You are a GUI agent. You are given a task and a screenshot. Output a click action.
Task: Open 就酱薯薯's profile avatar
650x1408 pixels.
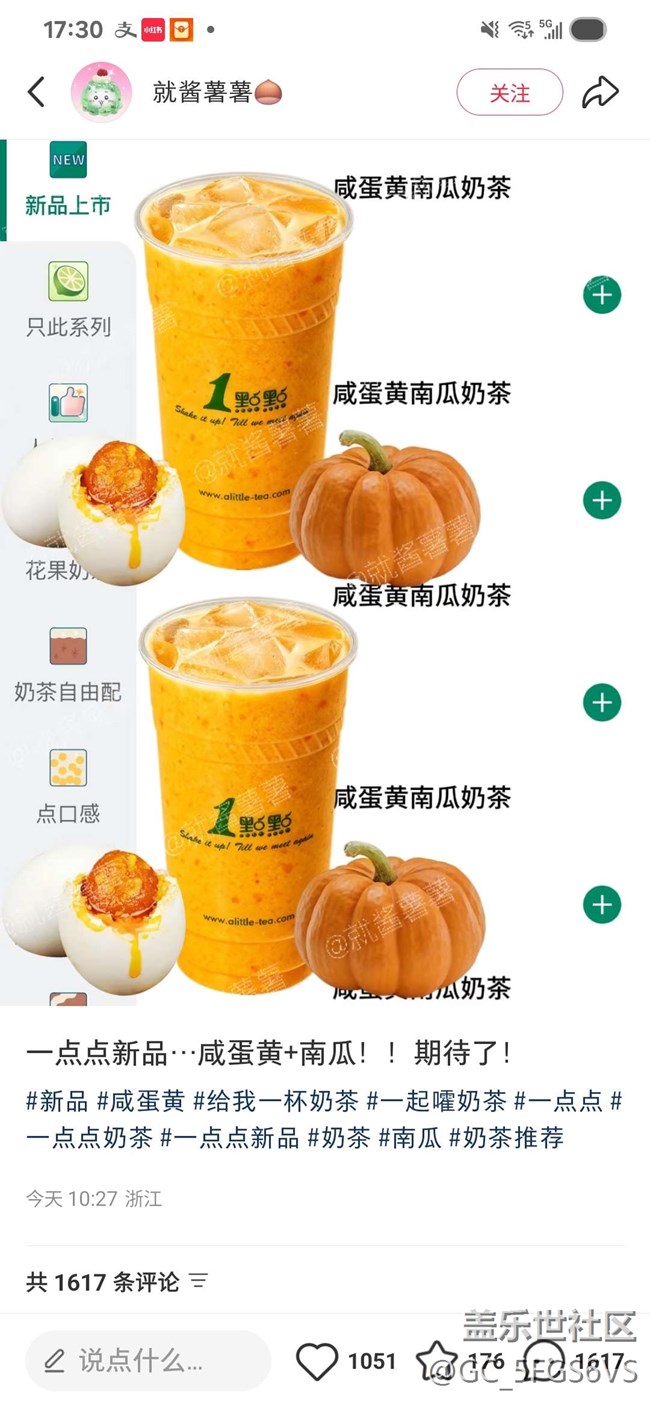101,93
